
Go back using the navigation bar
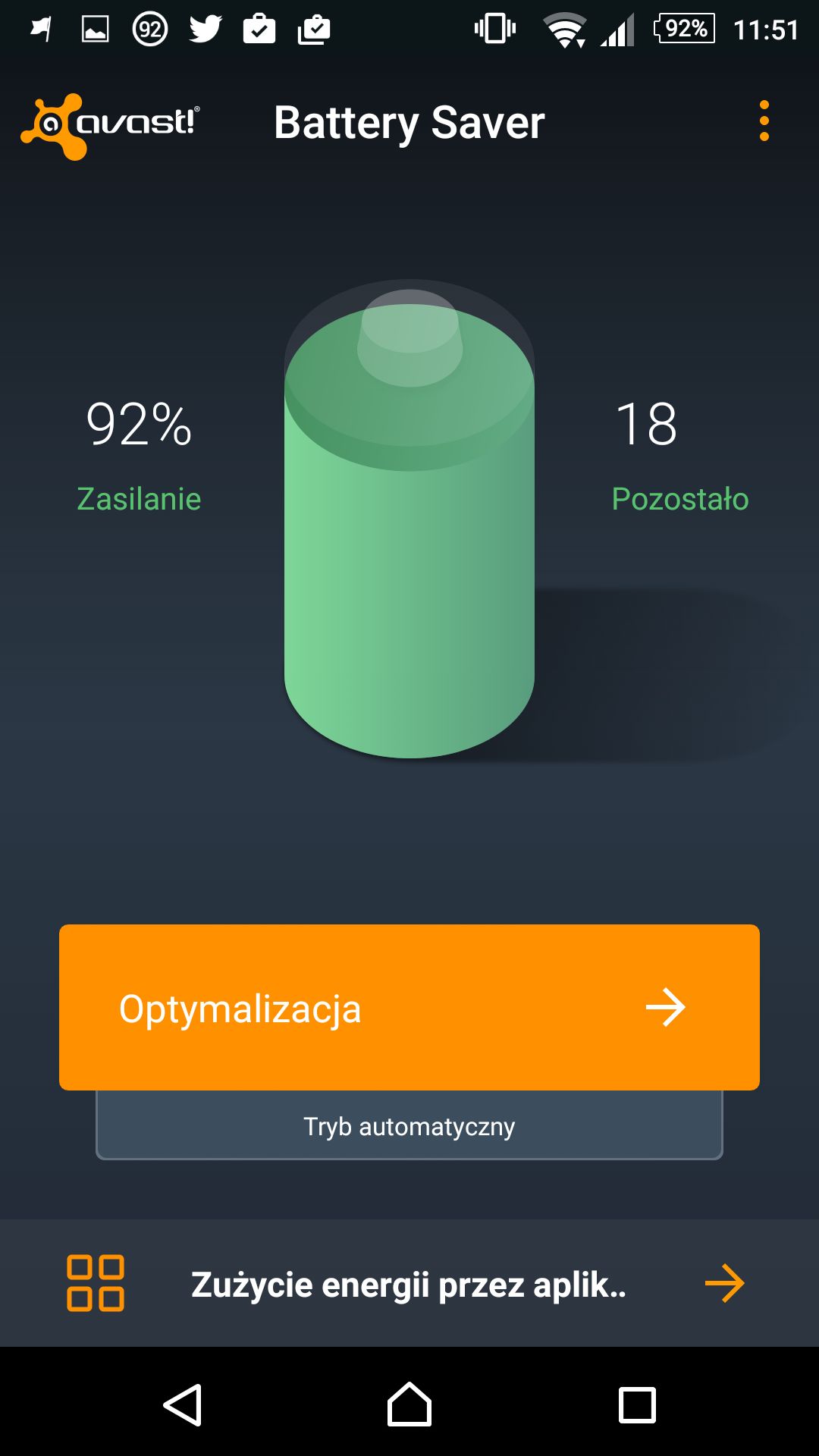183,1405
